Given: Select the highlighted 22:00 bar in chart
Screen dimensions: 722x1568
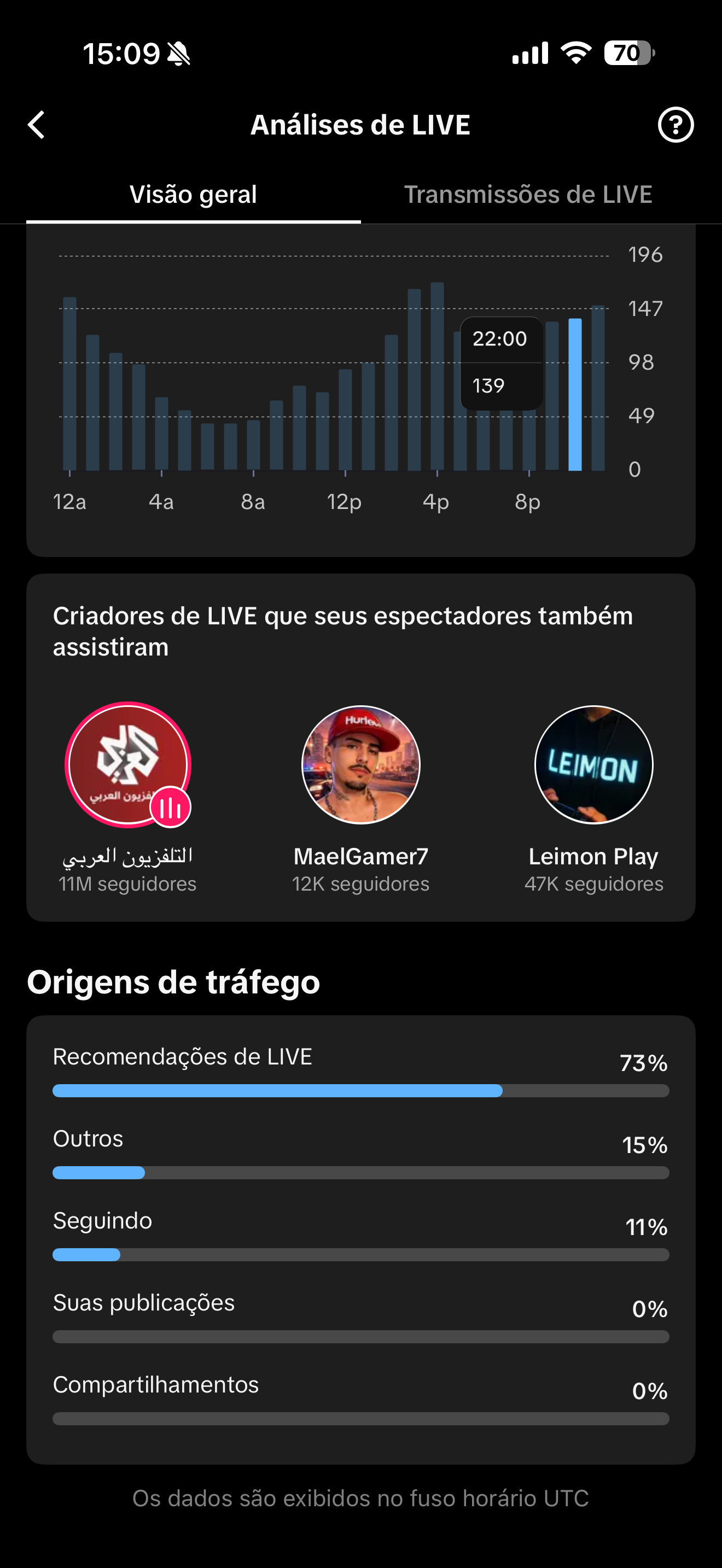Looking at the screenshot, I should coord(575,394).
